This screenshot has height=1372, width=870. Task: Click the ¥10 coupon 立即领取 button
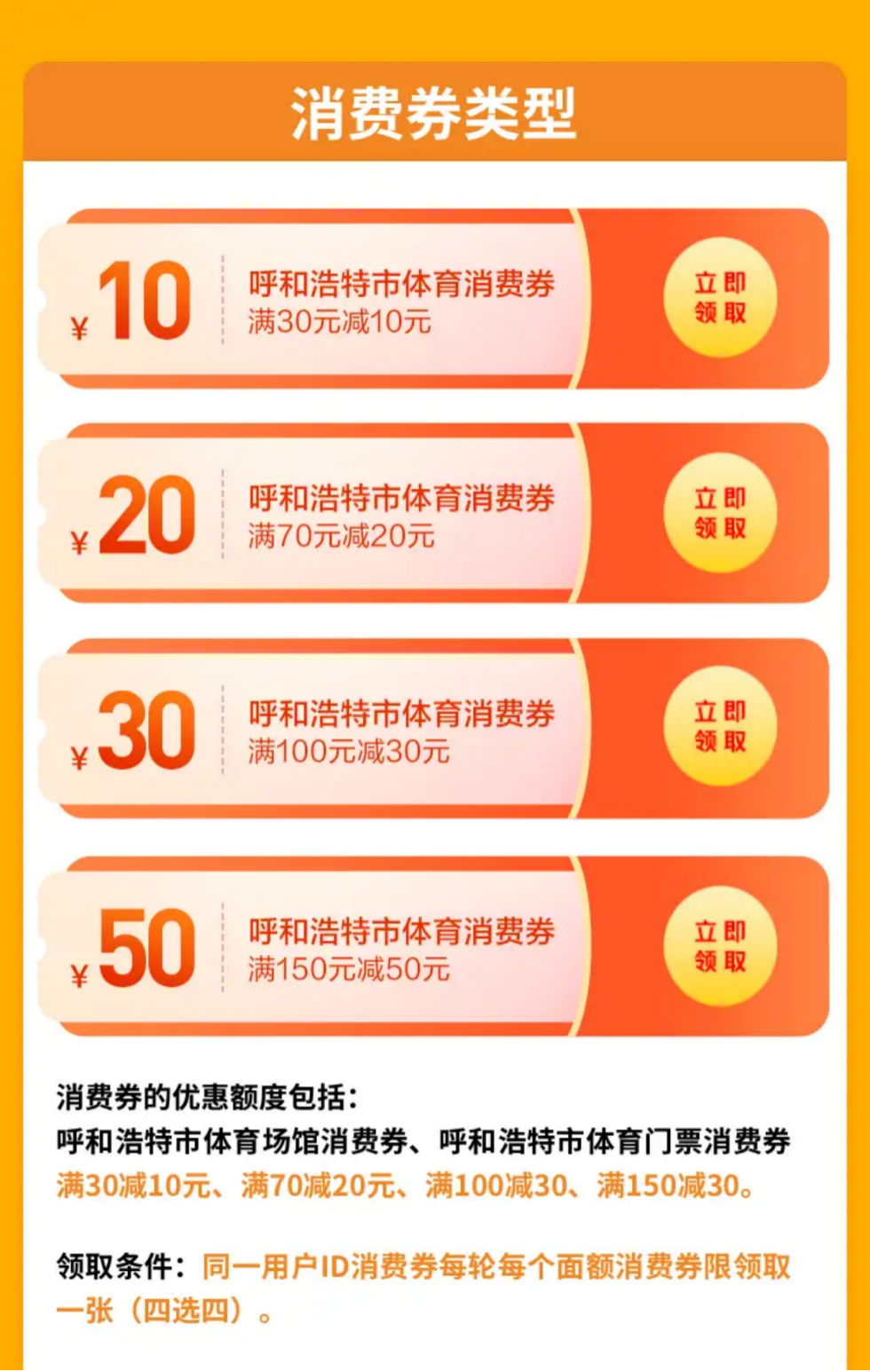click(721, 299)
